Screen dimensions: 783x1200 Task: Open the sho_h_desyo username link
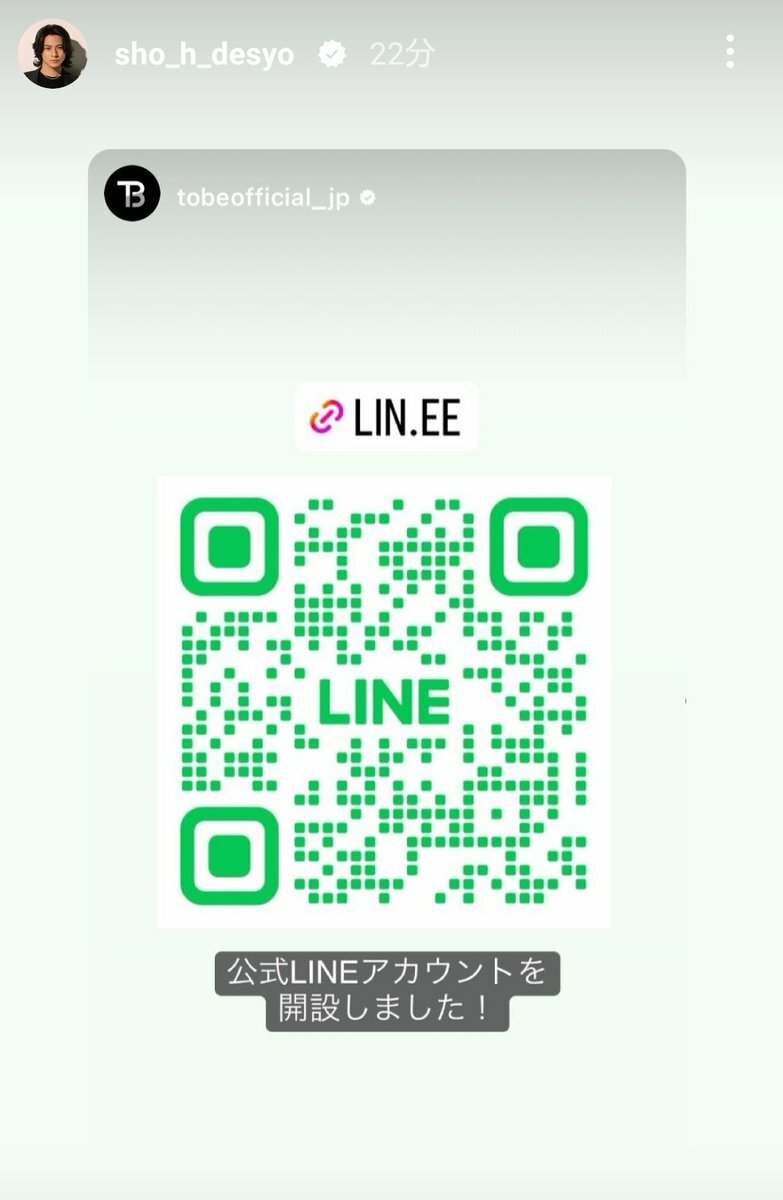pos(204,54)
